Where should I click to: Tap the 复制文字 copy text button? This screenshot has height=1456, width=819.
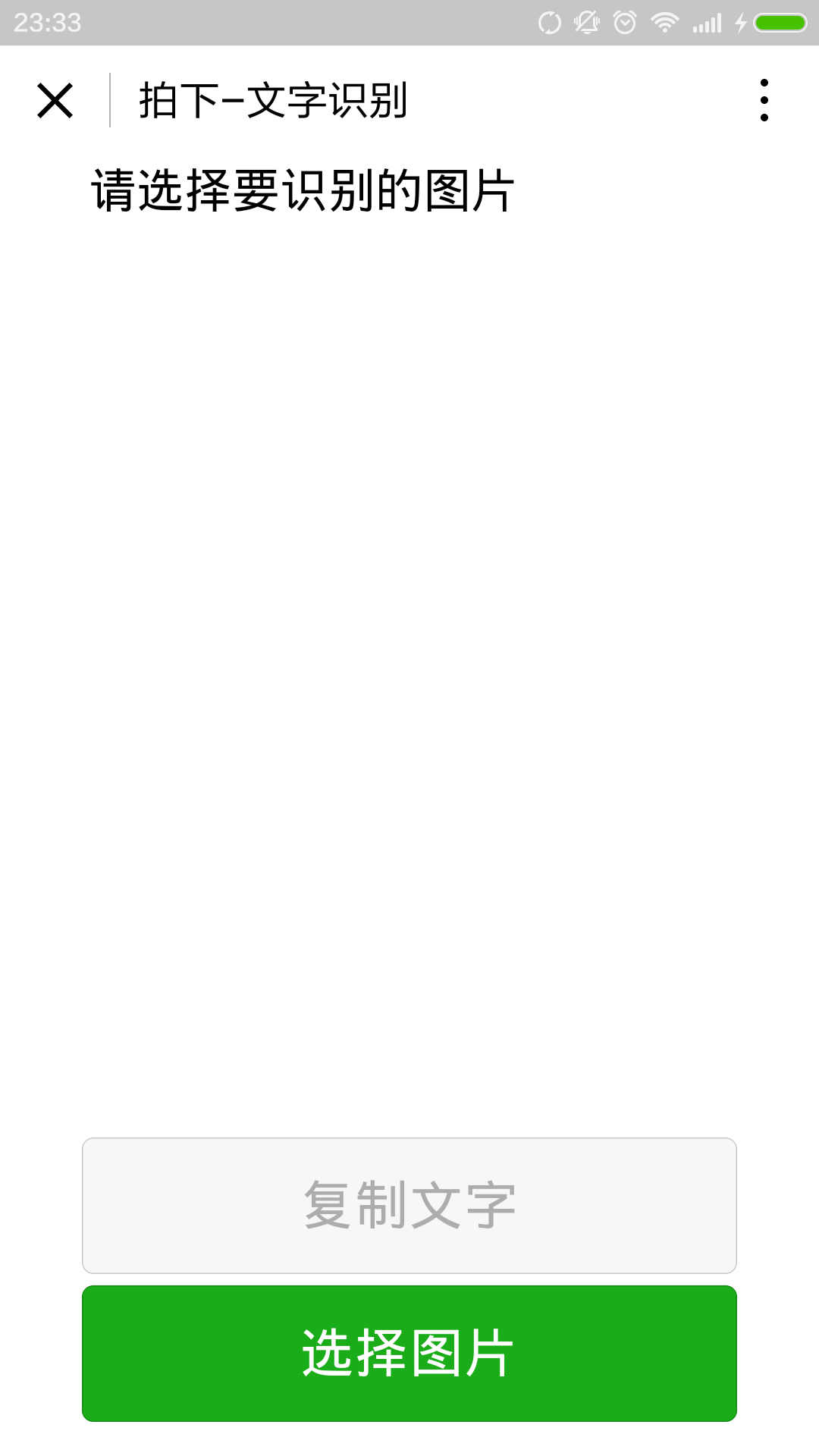coord(409,1205)
